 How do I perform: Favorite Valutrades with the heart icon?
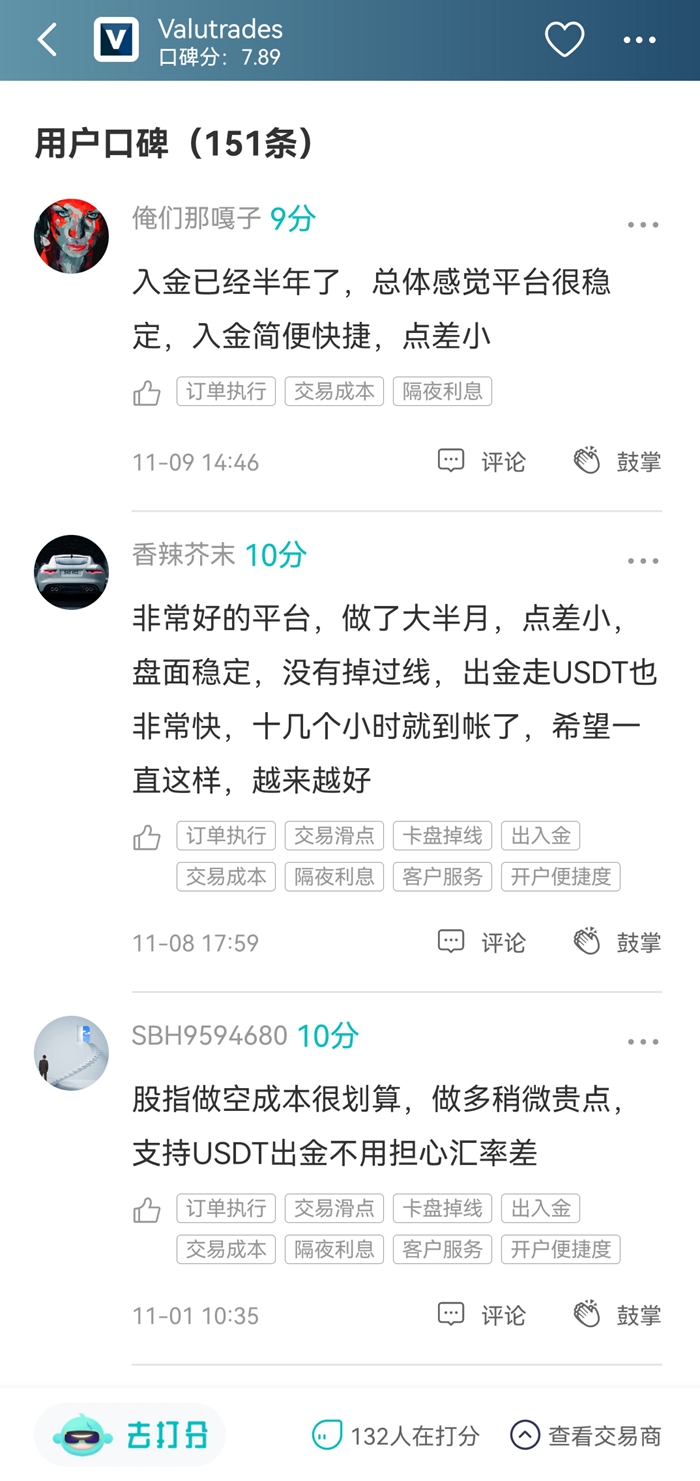(564, 40)
